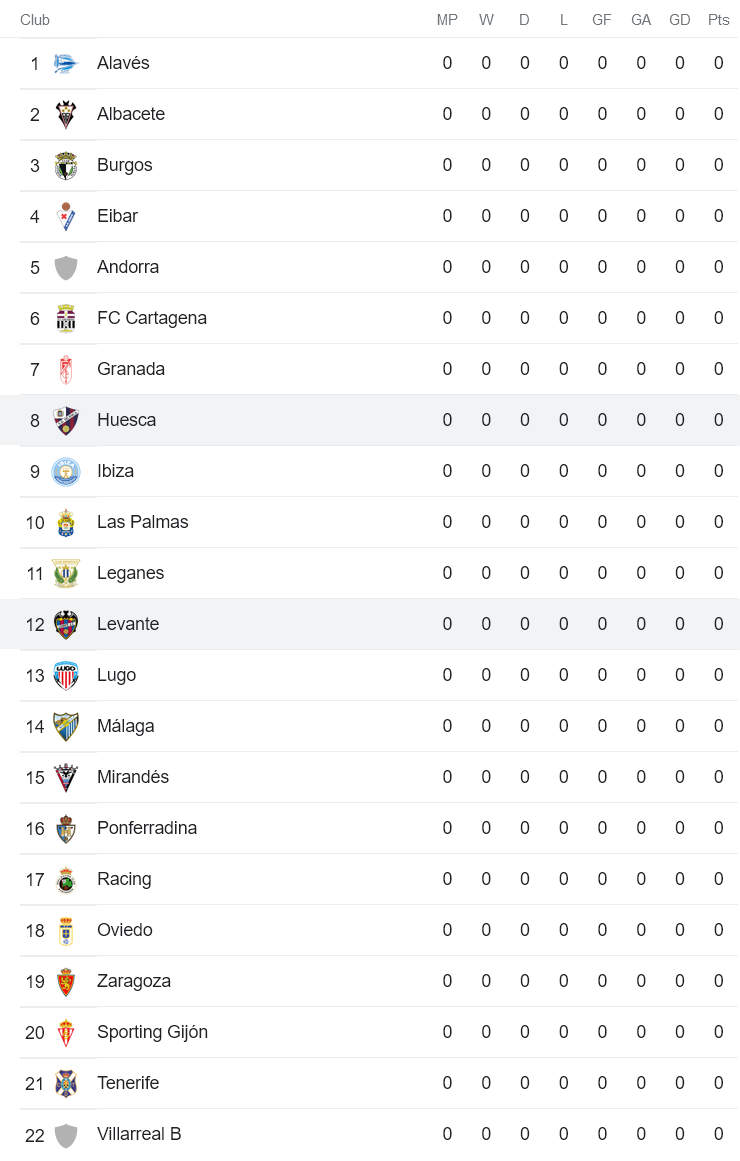Select Ibiza in the table
Viewport: 740px width, 1161px height.
tap(115, 471)
